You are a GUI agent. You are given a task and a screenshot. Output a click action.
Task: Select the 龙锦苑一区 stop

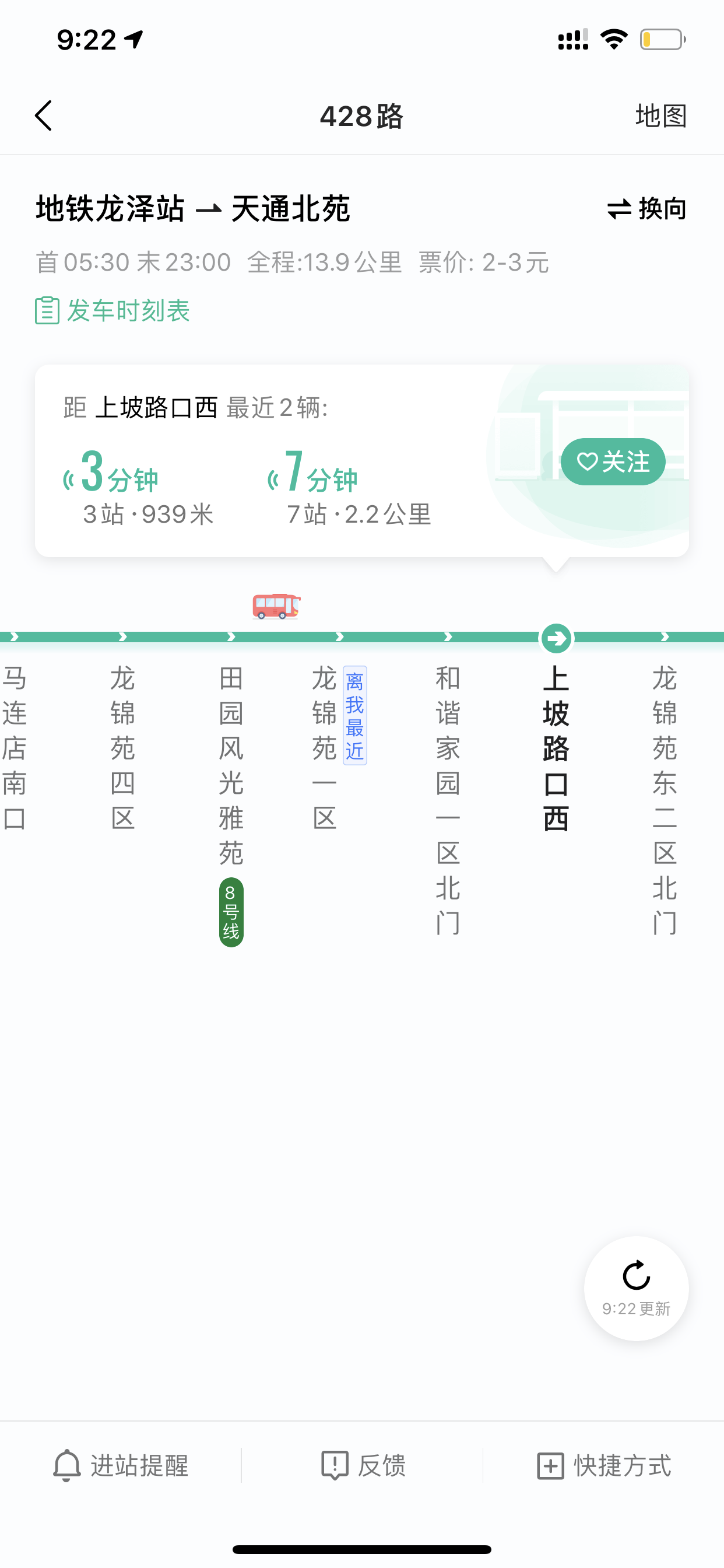(324, 748)
